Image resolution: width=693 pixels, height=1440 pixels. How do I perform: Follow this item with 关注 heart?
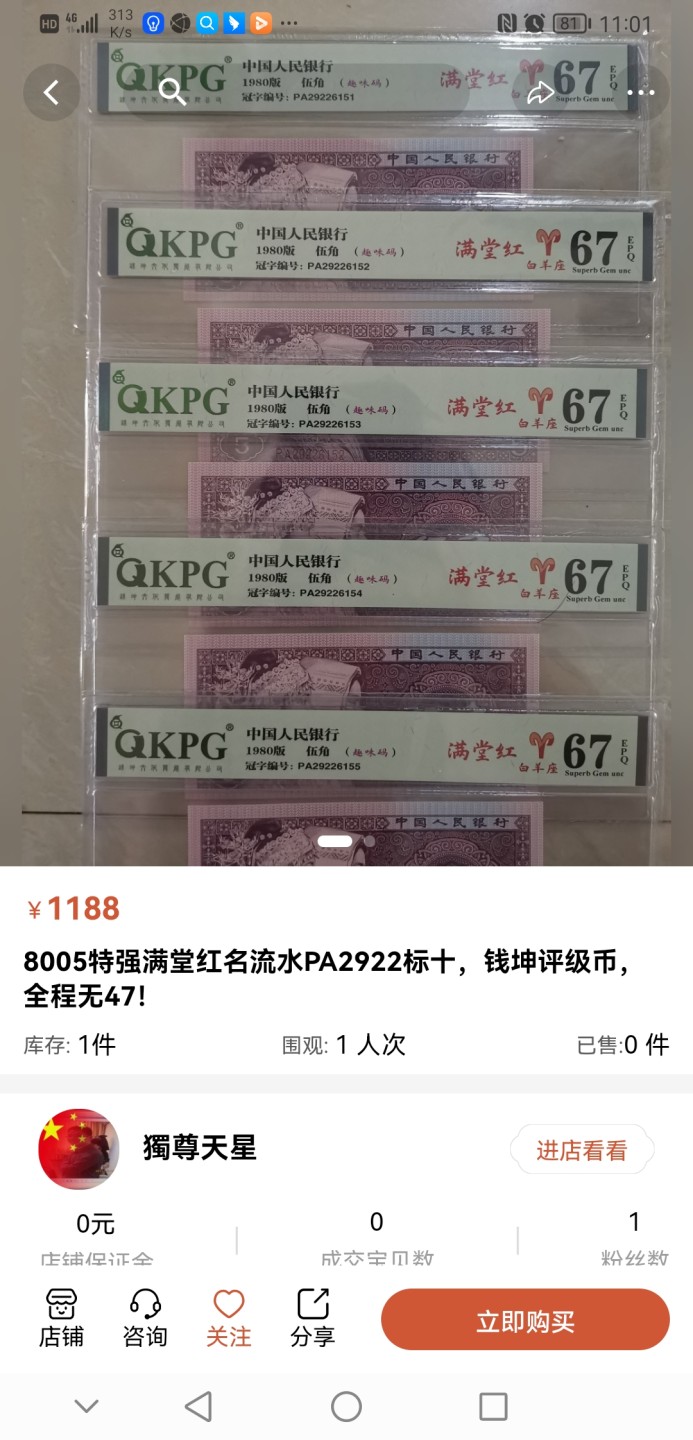click(x=229, y=1318)
